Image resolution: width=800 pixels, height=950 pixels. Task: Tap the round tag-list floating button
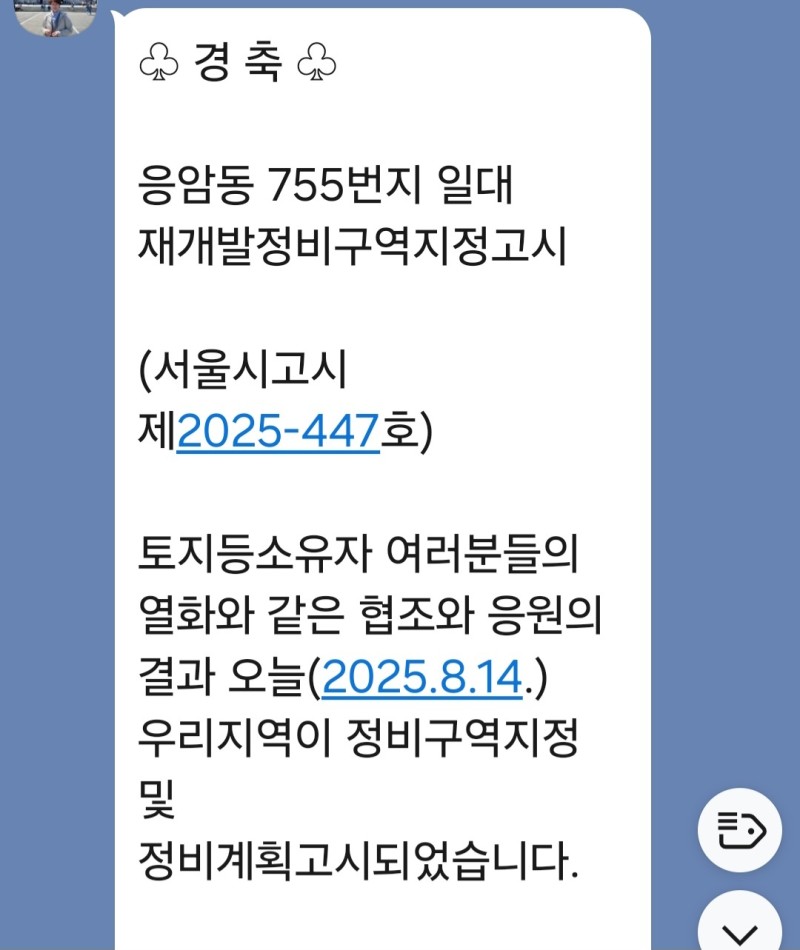pyautogui.click(x=740, y=830)
